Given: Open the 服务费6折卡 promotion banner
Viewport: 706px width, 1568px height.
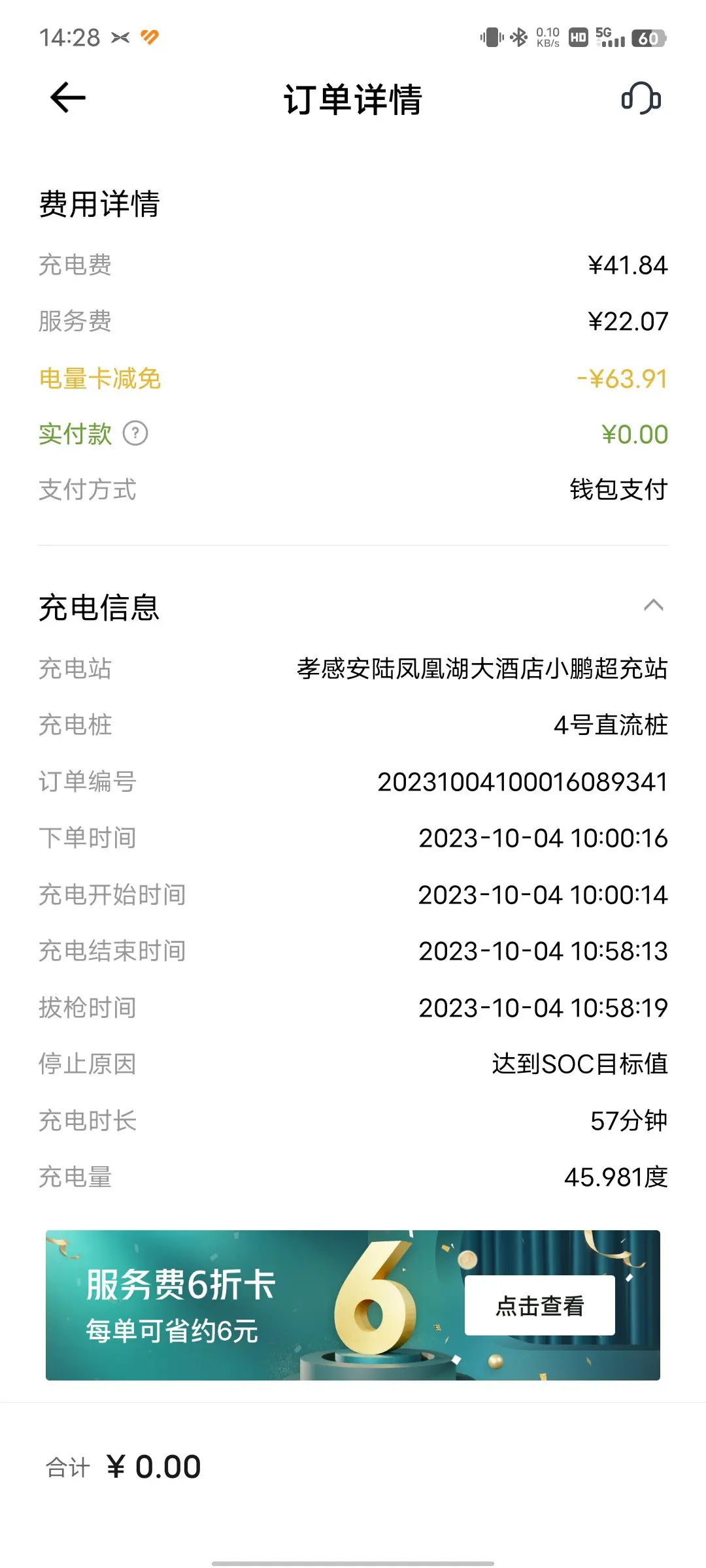Looking at the screenshot, I should pos(353,1305).
